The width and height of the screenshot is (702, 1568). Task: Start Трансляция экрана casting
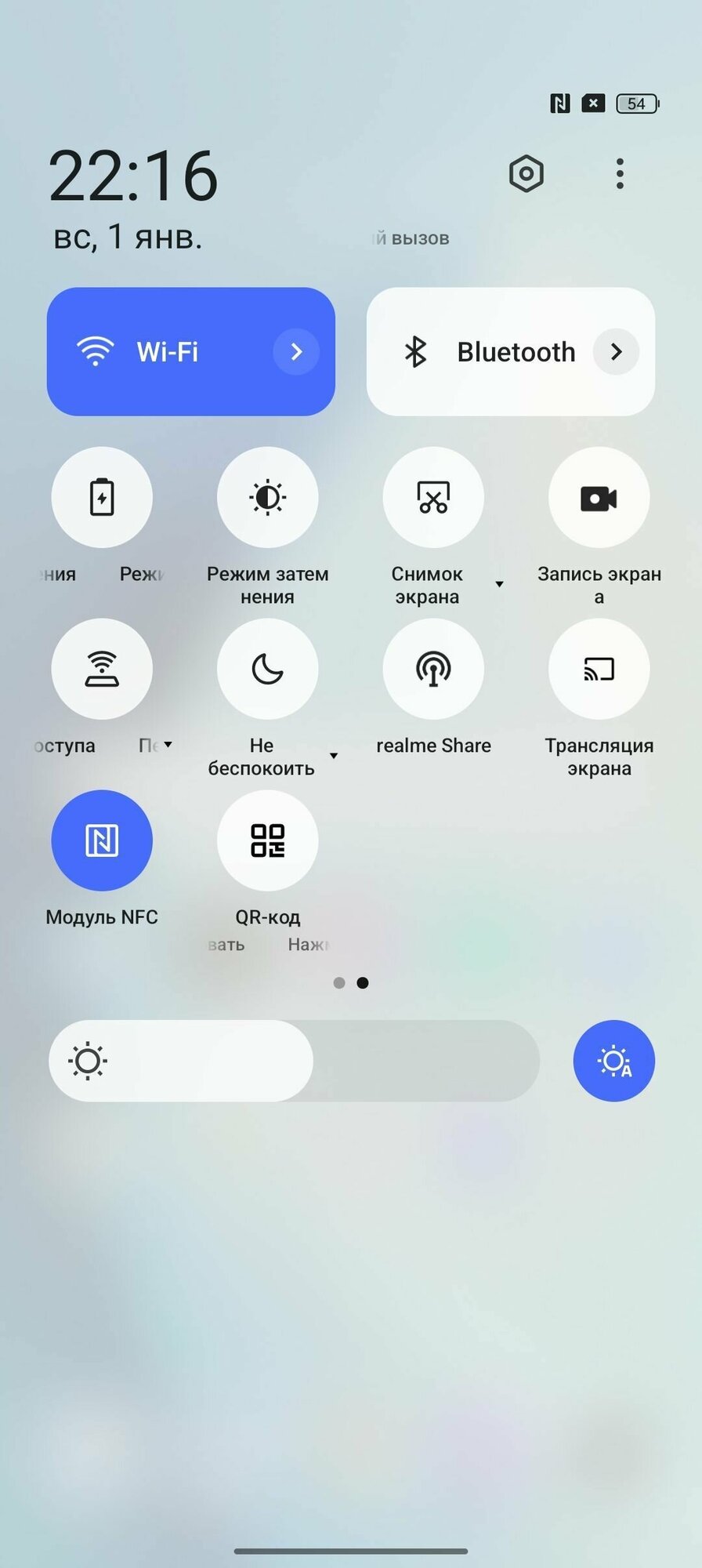599,669
